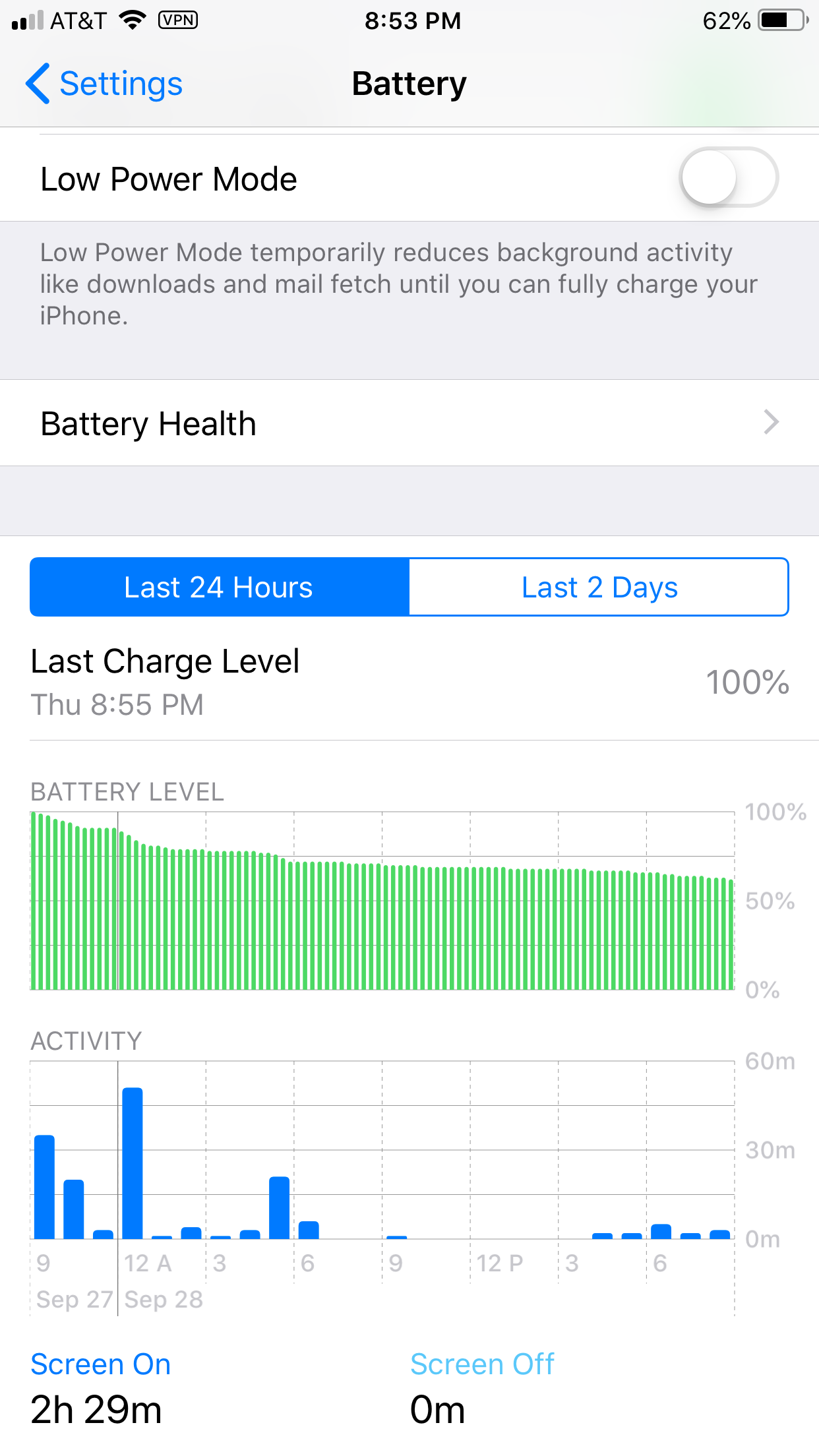Select the 12 A bar in Activity chart
819x1456 pixels.
(x=133, y=1163)
